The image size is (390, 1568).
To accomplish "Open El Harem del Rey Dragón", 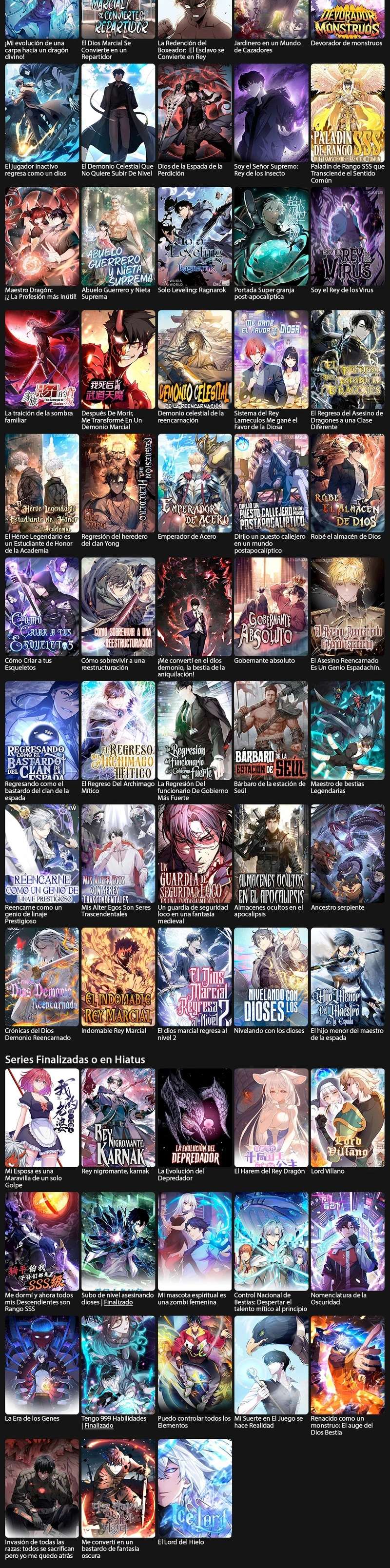I will point(271,1117).
